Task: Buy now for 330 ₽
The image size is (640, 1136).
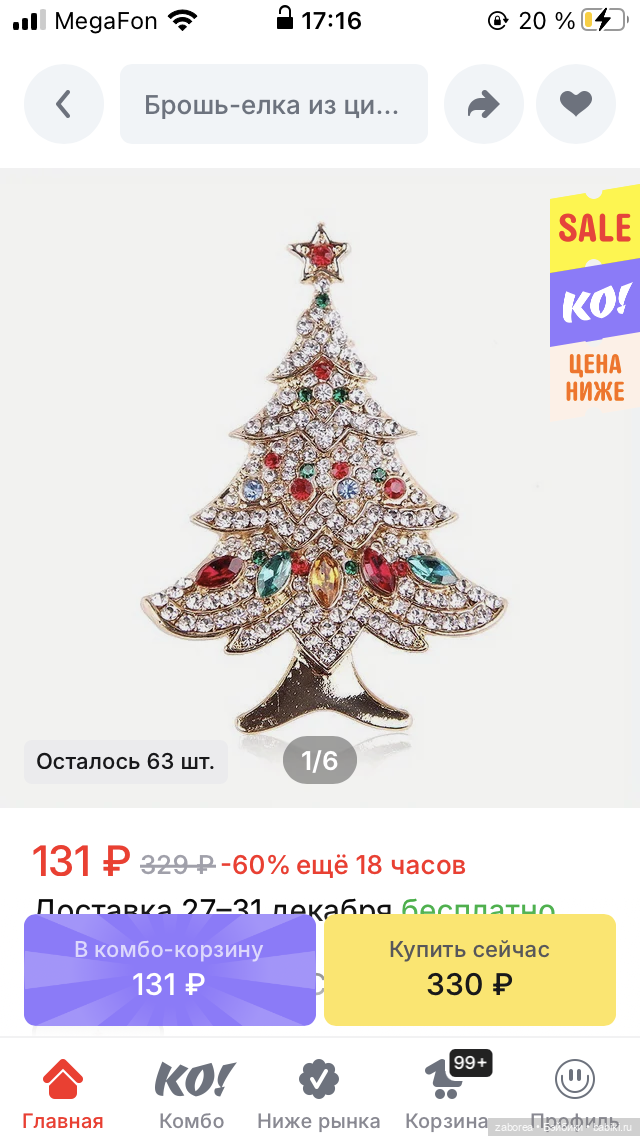Action: (x=469, y=969)
